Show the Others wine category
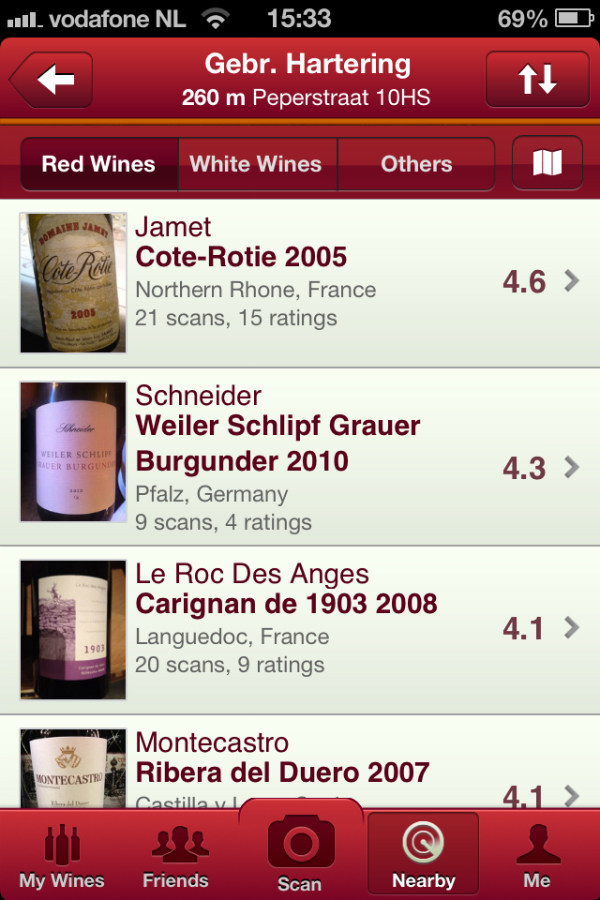The height and width of the screenshot is (900, 600). click(416, 164)
